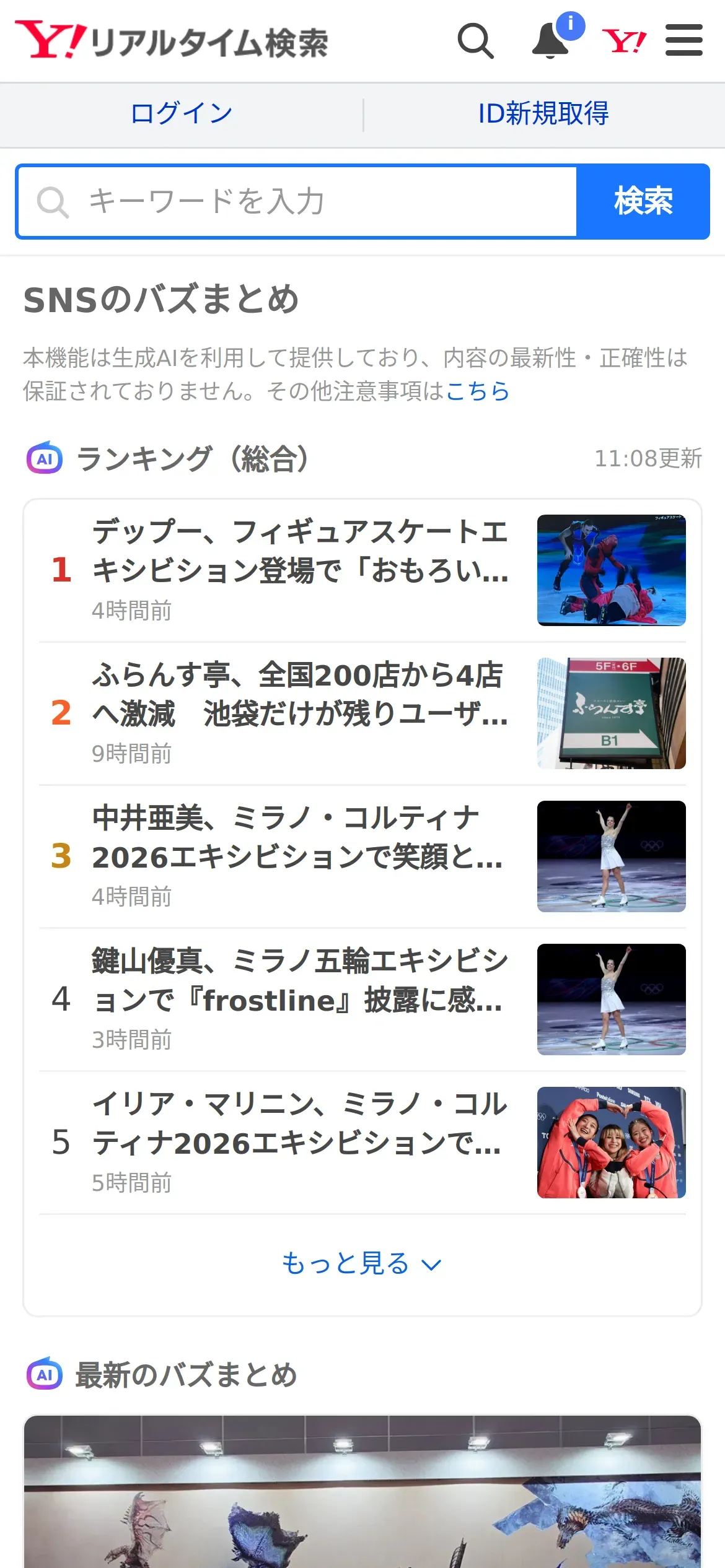This screenshot has height=1568, width=725.
Task: Select ID新規取得 to register
Action: (x=543, y=114)
